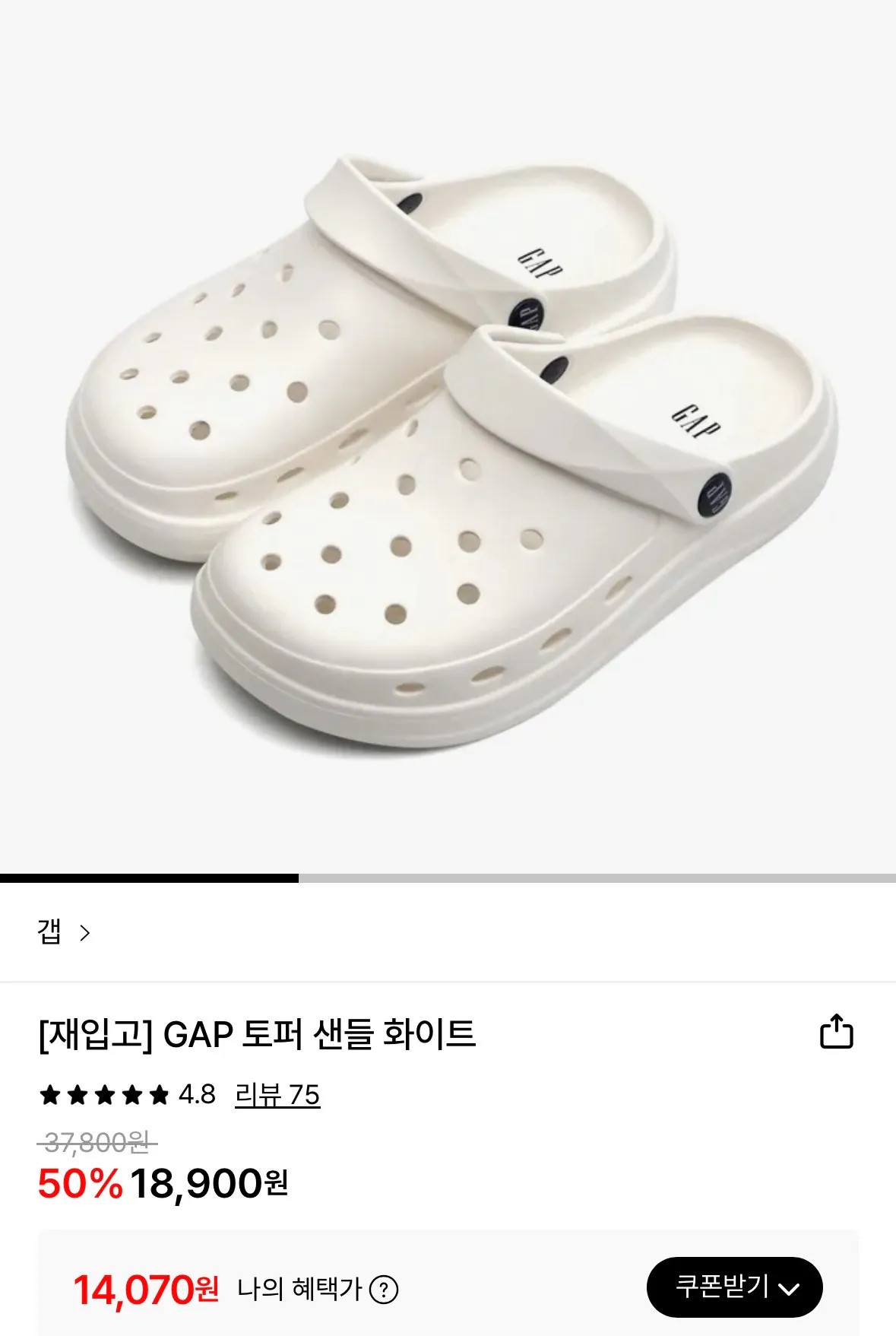Tap the first star in the rating
This screenshot has width=896, height=1336.
click(x=53, y=1097)
